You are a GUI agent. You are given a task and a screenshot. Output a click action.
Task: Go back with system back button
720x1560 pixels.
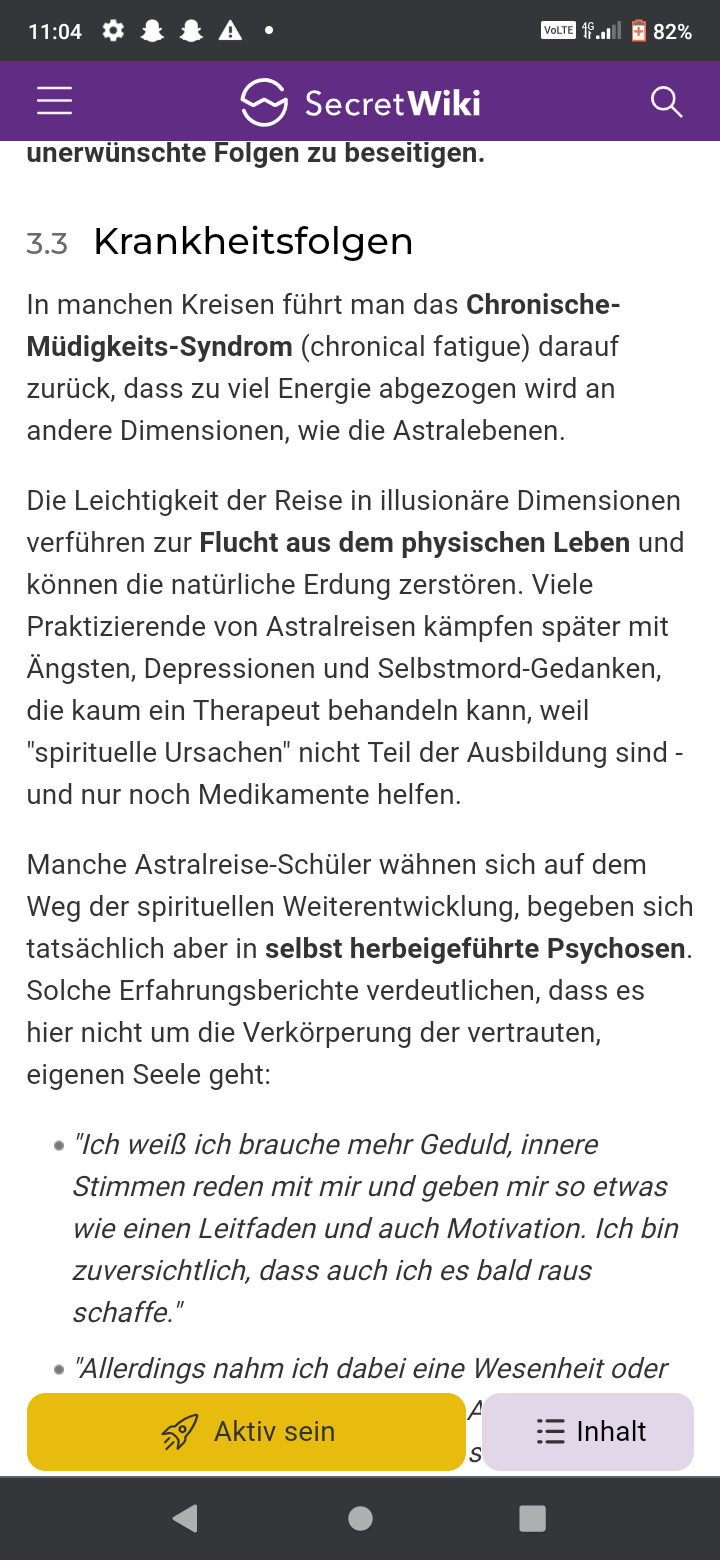click(185, 1518)
